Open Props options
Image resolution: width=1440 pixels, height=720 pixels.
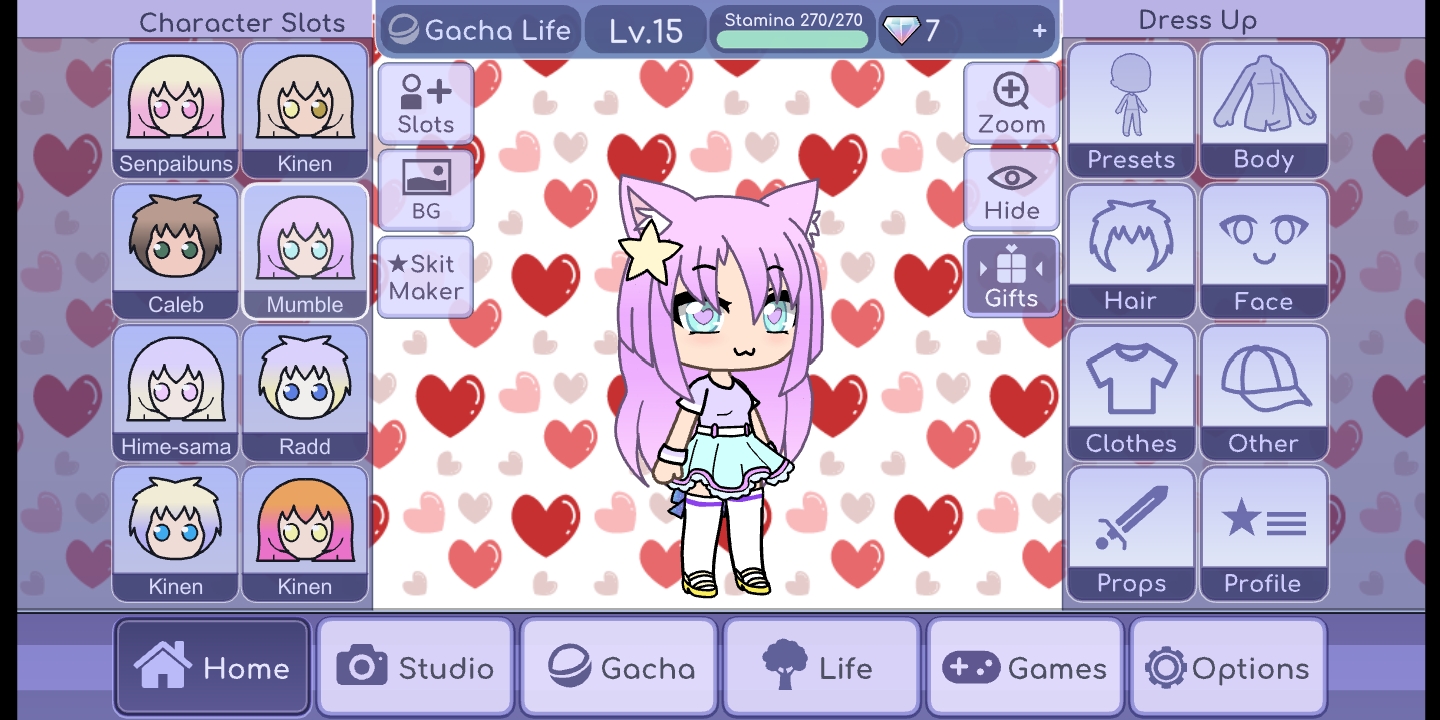pos(1131,533)
